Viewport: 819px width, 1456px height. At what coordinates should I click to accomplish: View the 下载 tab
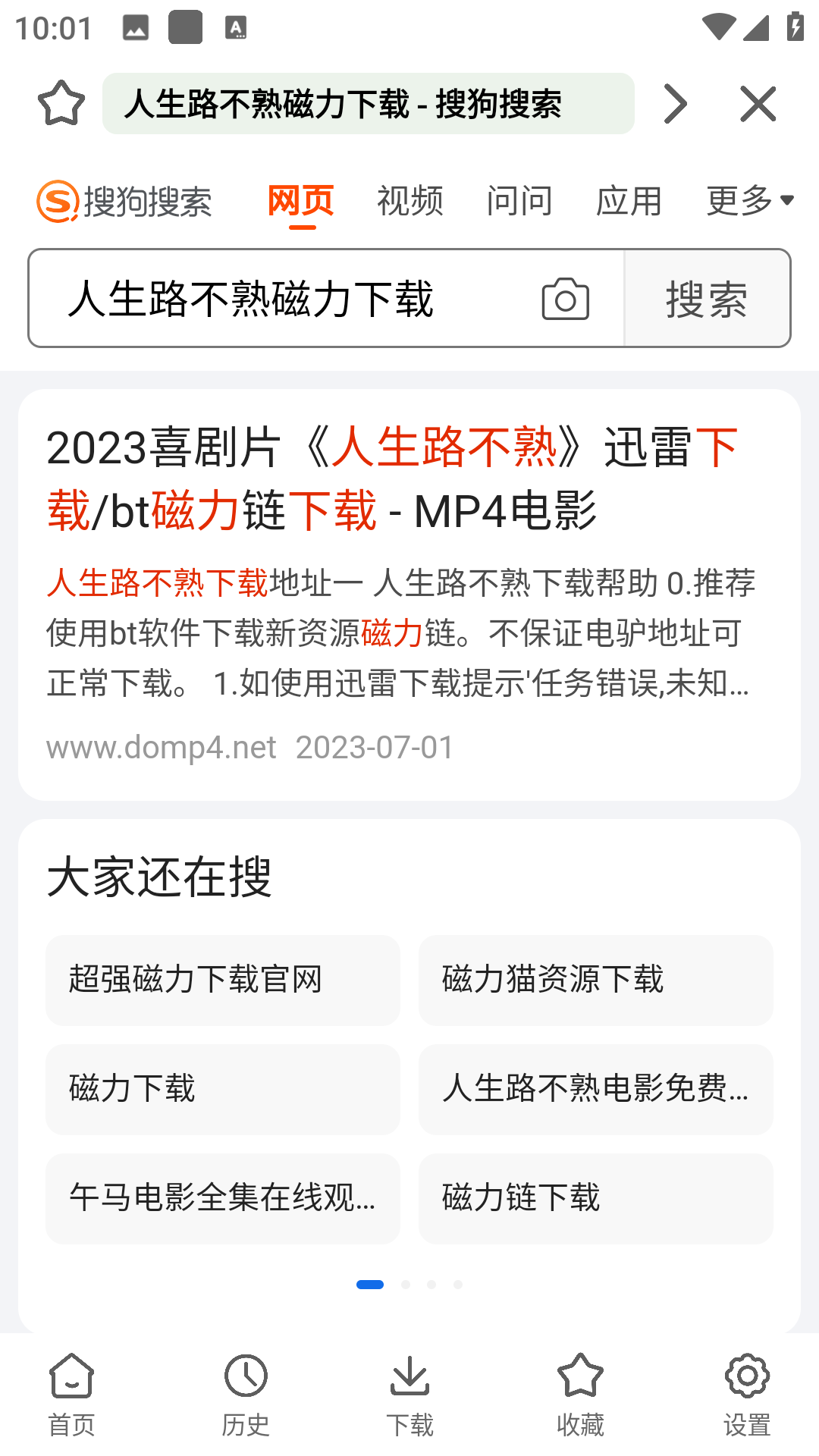409,1395
